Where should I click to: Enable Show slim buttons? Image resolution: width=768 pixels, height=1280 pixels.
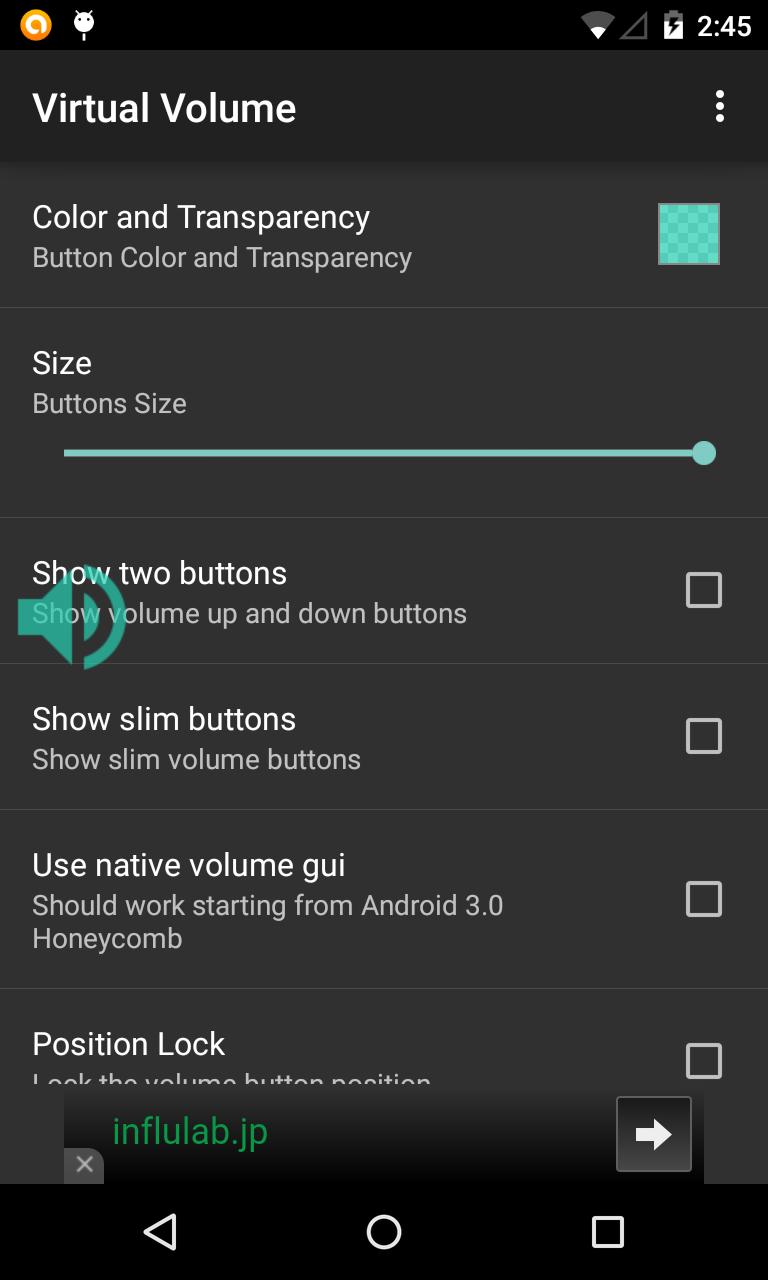click(703, 736)
